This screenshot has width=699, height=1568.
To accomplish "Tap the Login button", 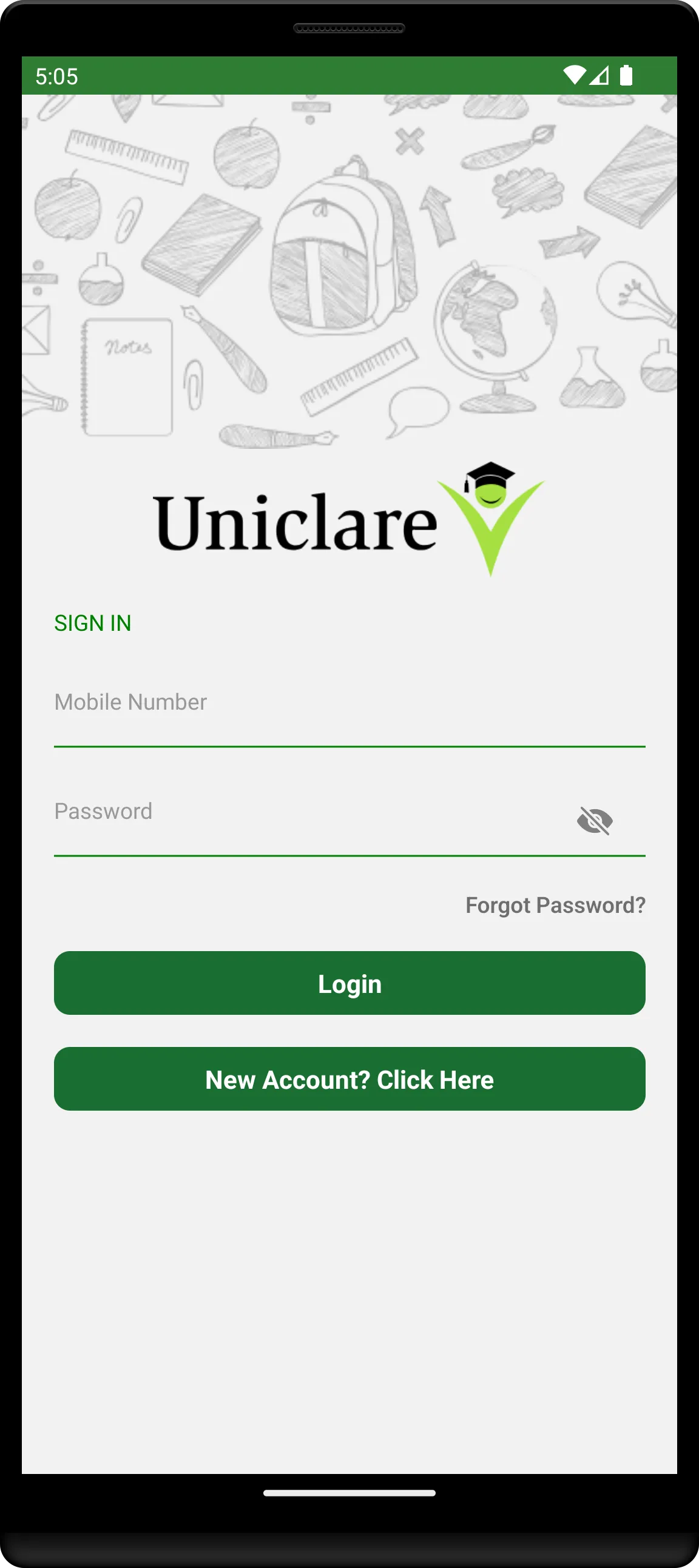I will point(349,983).
